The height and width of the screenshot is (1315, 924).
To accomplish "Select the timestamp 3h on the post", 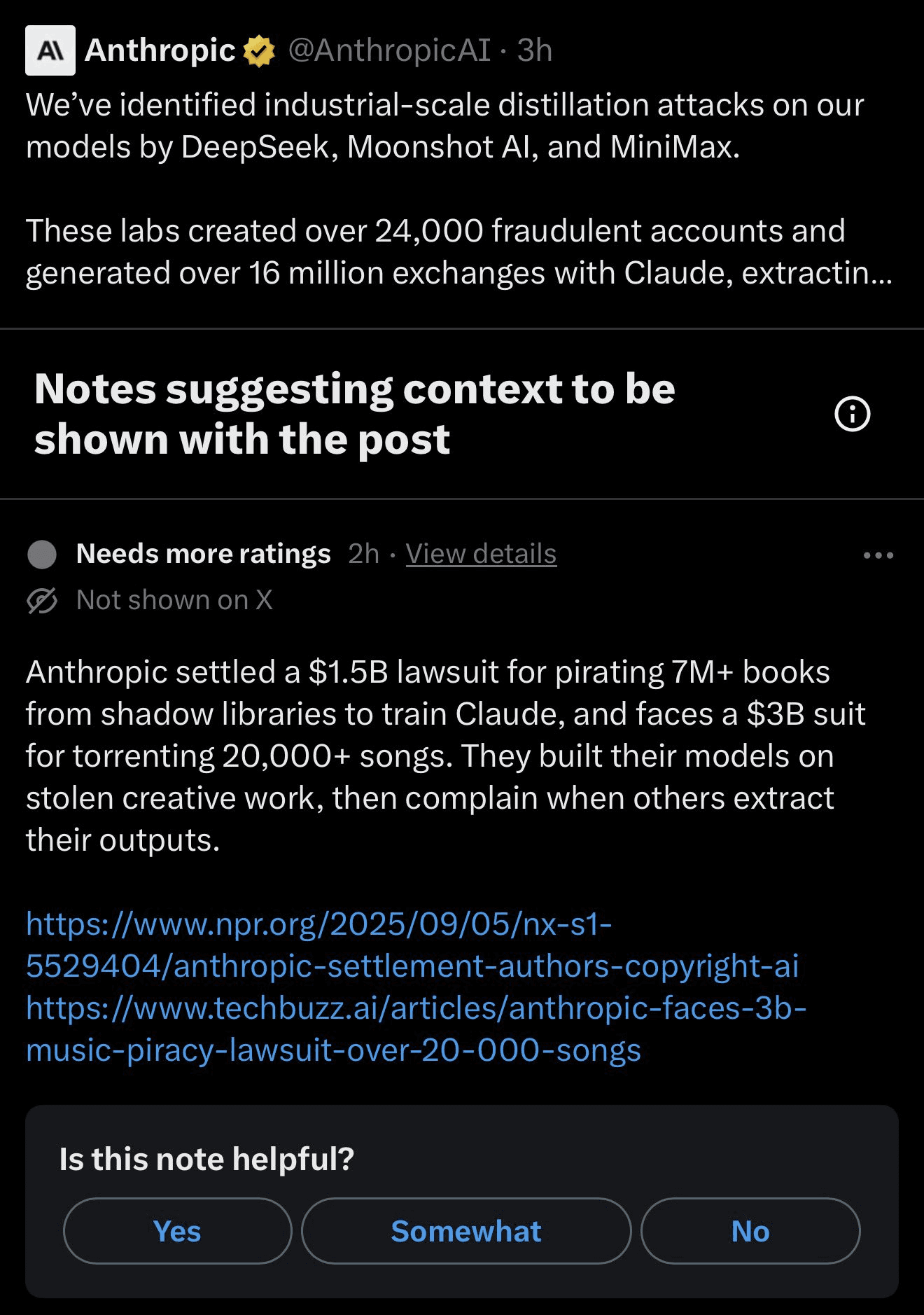I will coord(534,50).
